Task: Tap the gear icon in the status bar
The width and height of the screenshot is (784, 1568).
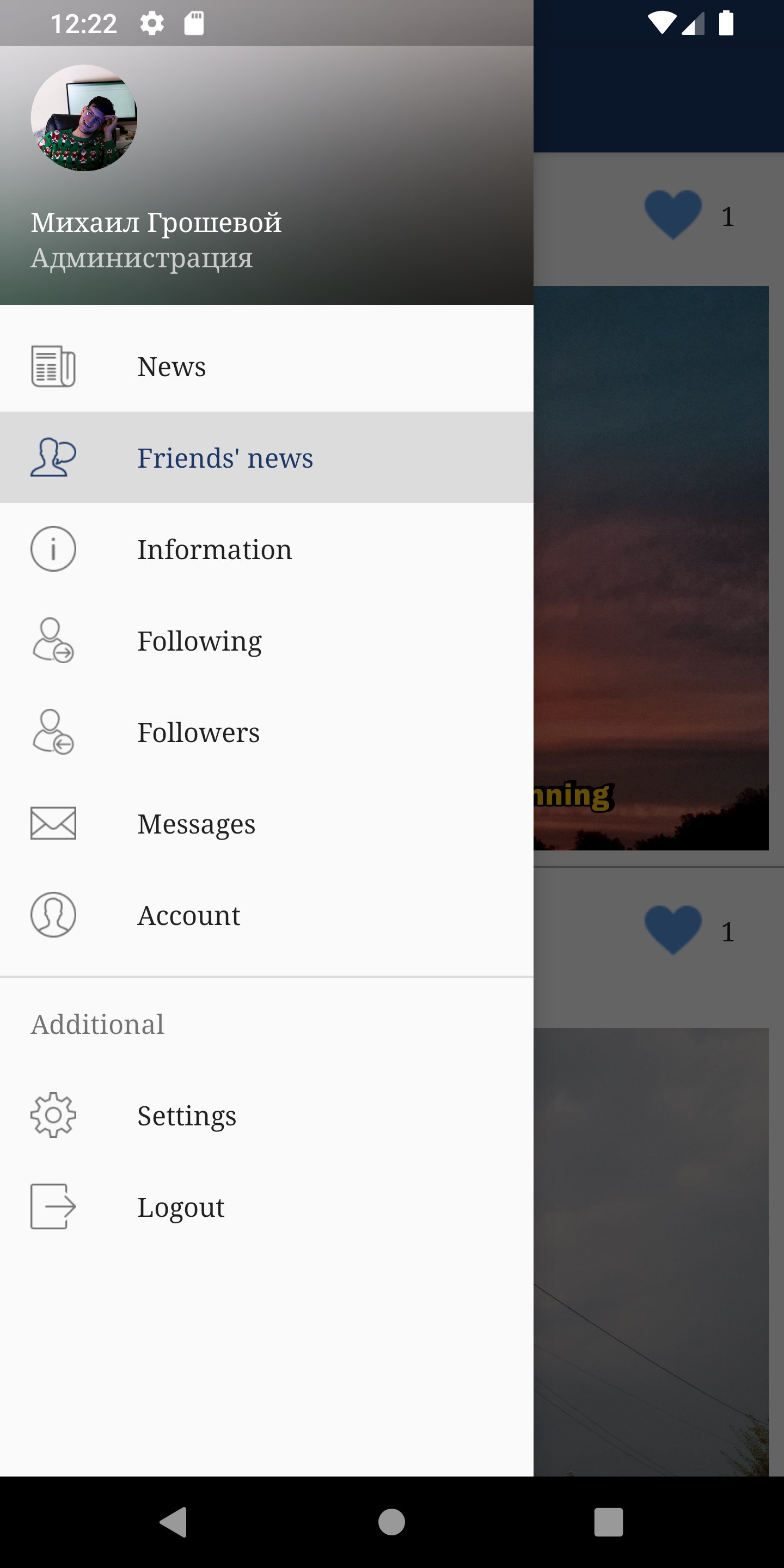Action: coord(152,23)
